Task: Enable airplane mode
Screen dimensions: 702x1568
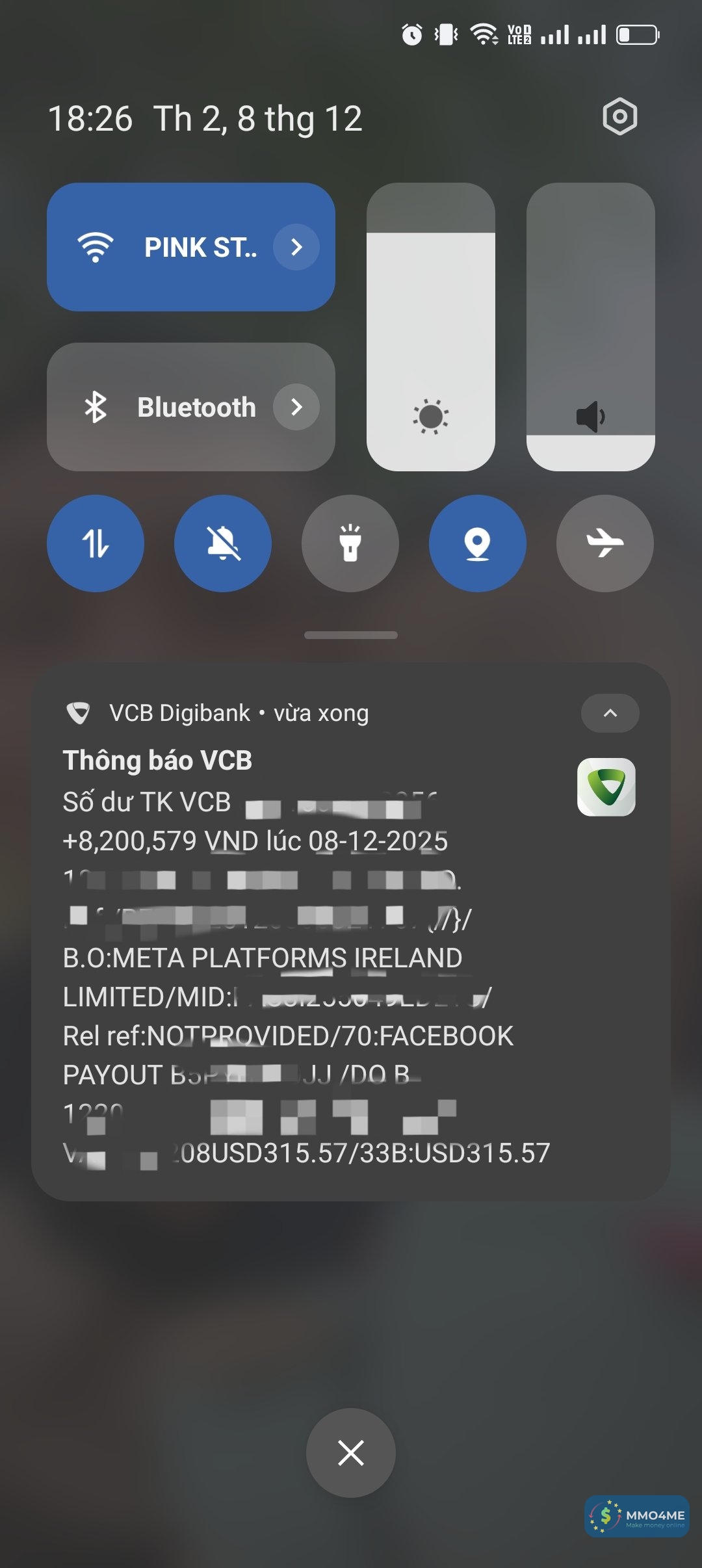Action: click(x=605, y=543)
